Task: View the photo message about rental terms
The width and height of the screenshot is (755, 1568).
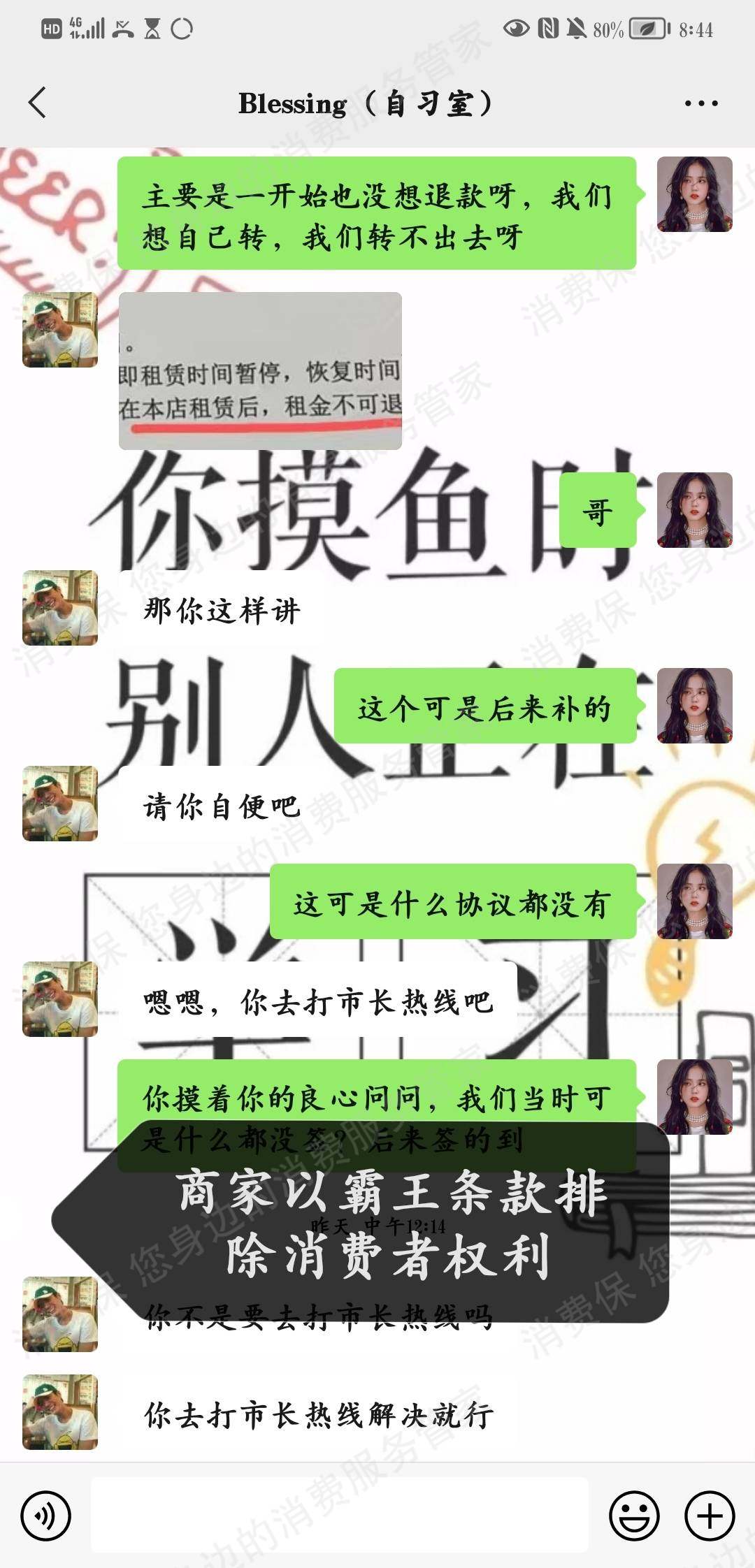Action: tap(260, 370)
